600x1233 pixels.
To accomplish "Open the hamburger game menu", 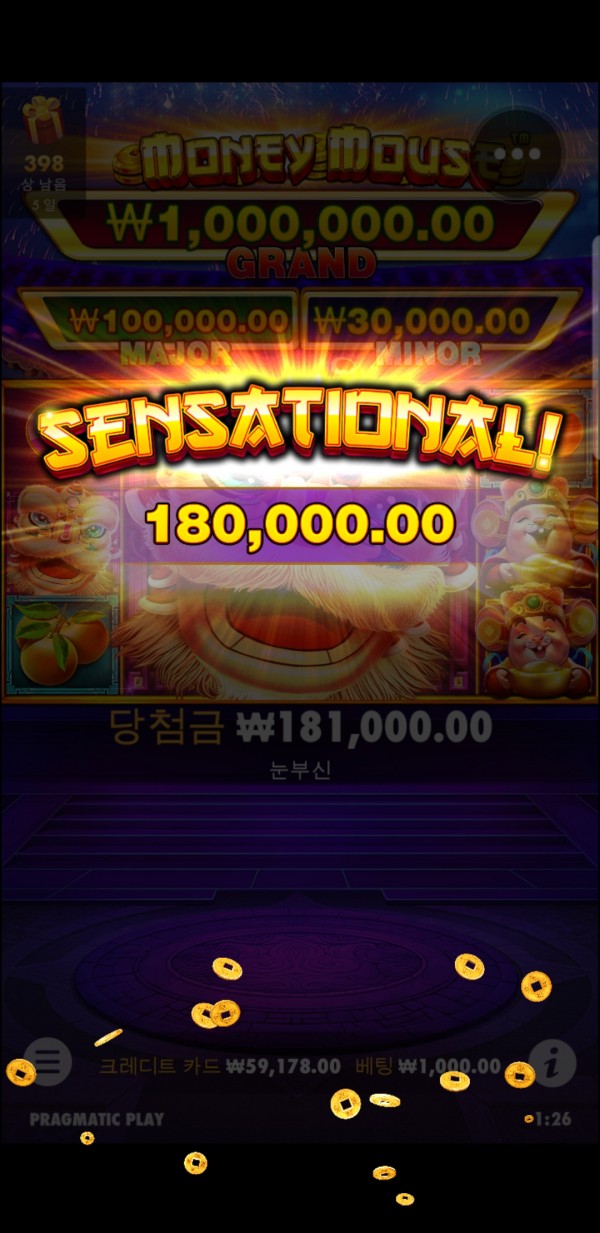I will [47, 1061].
